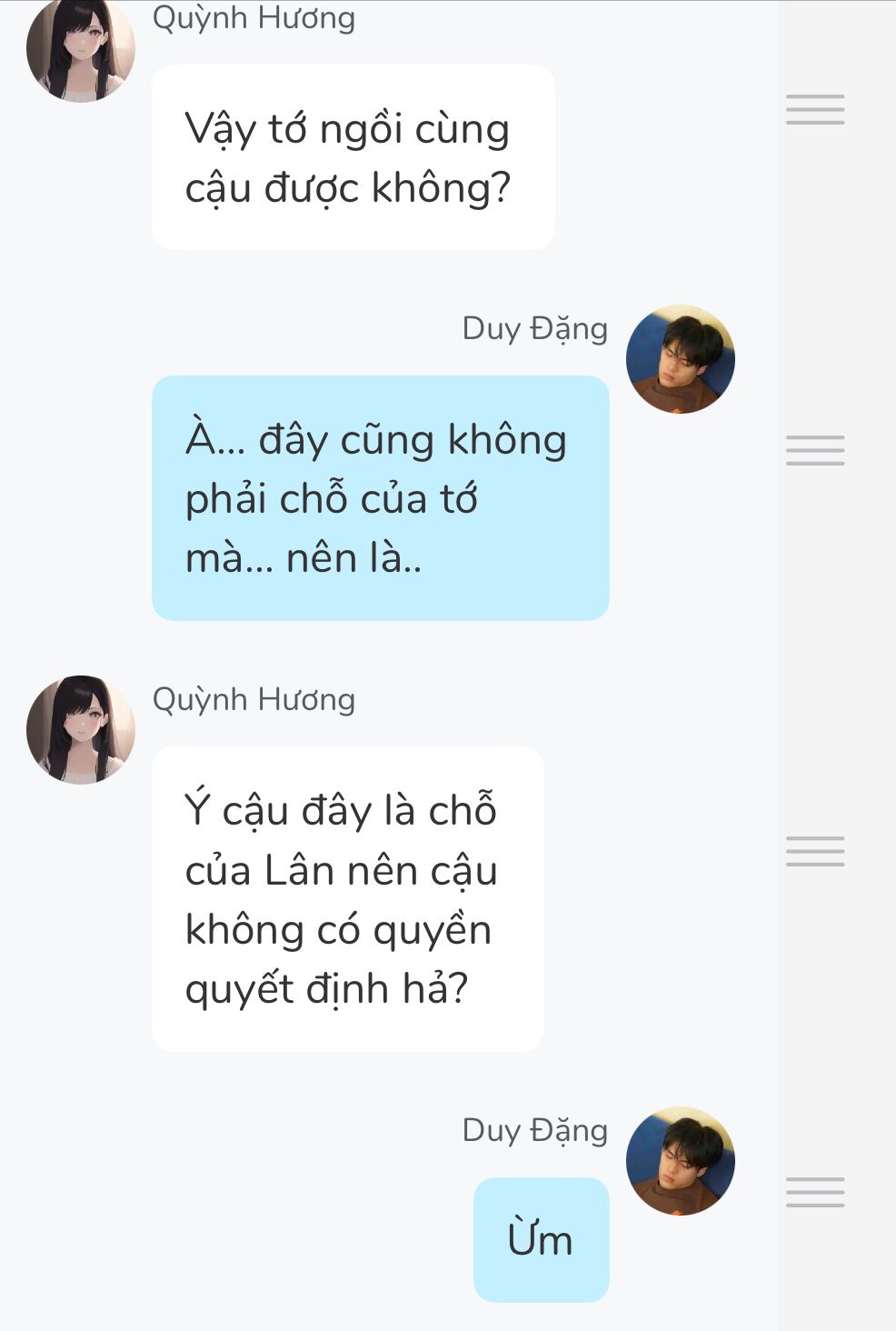Tap the handle beside the "Ừm" message
The width and height of the screenshot is (896, 1331).
pyautogui.click(x=815, y=1192)
